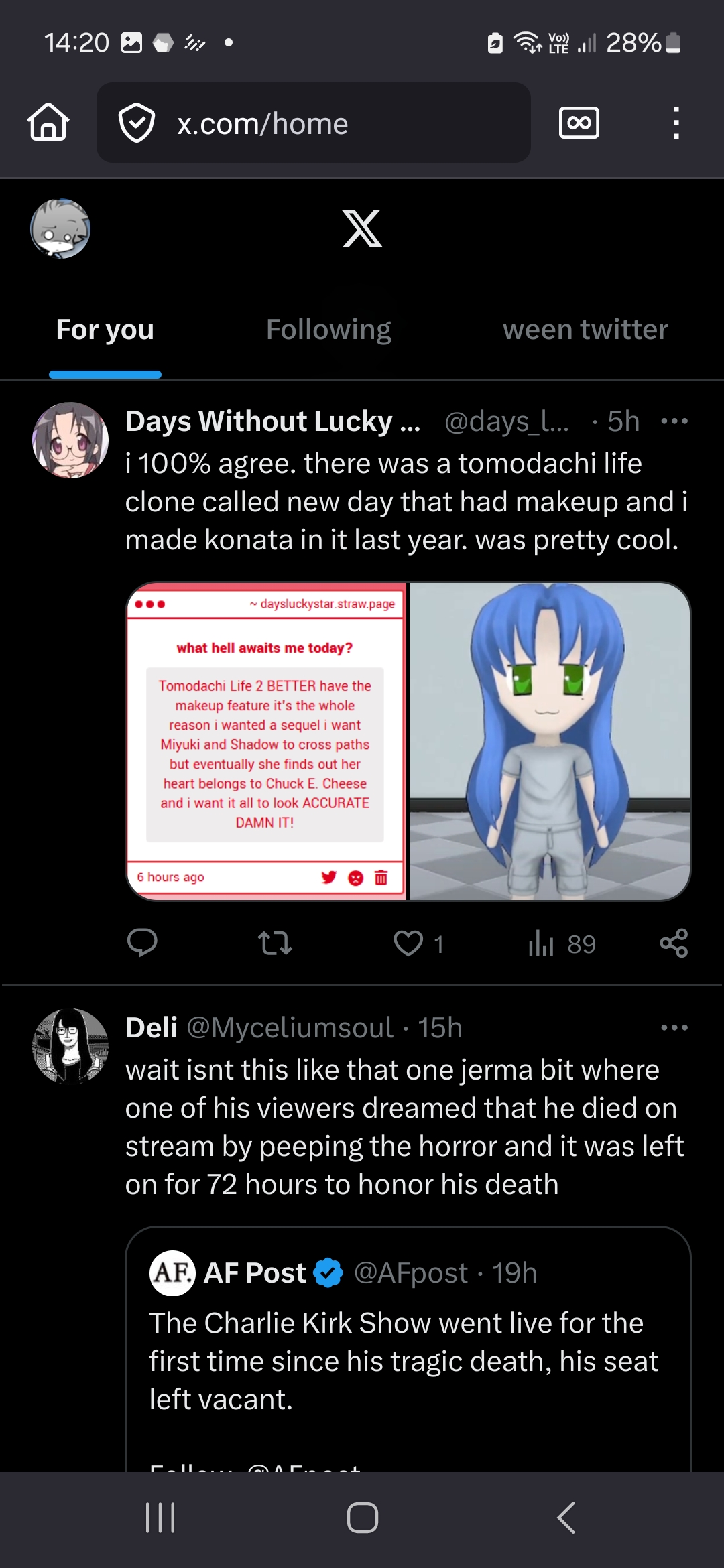Switch to the ween twitter tab
Viewport: 724px width, 1568px height.
[x=585, y=330]
